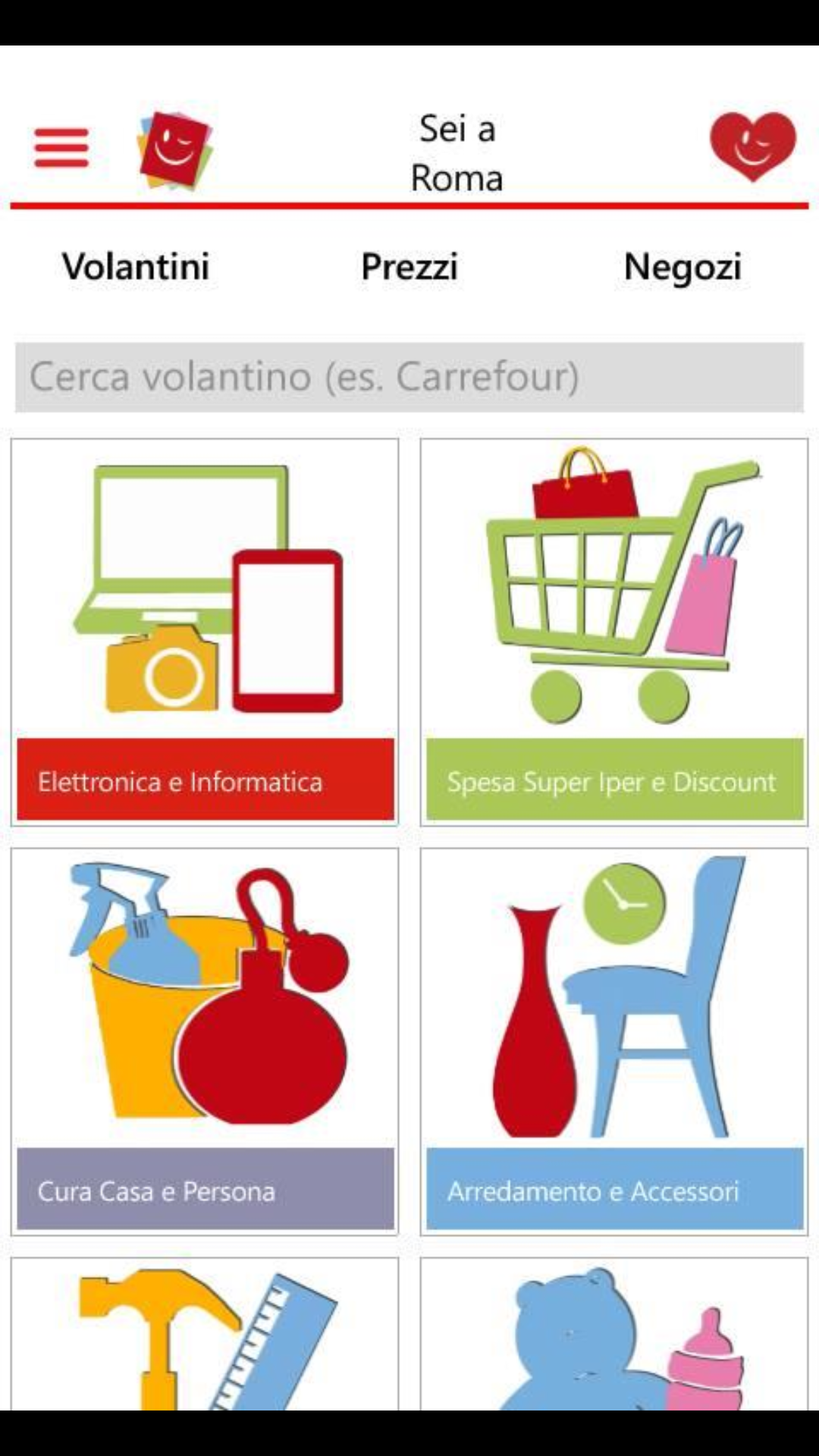Image resolution: width=819 pixels, height=1456 pixels.
Task: Open the teddy bear and bottle category tile
Action: (614, 1334)
